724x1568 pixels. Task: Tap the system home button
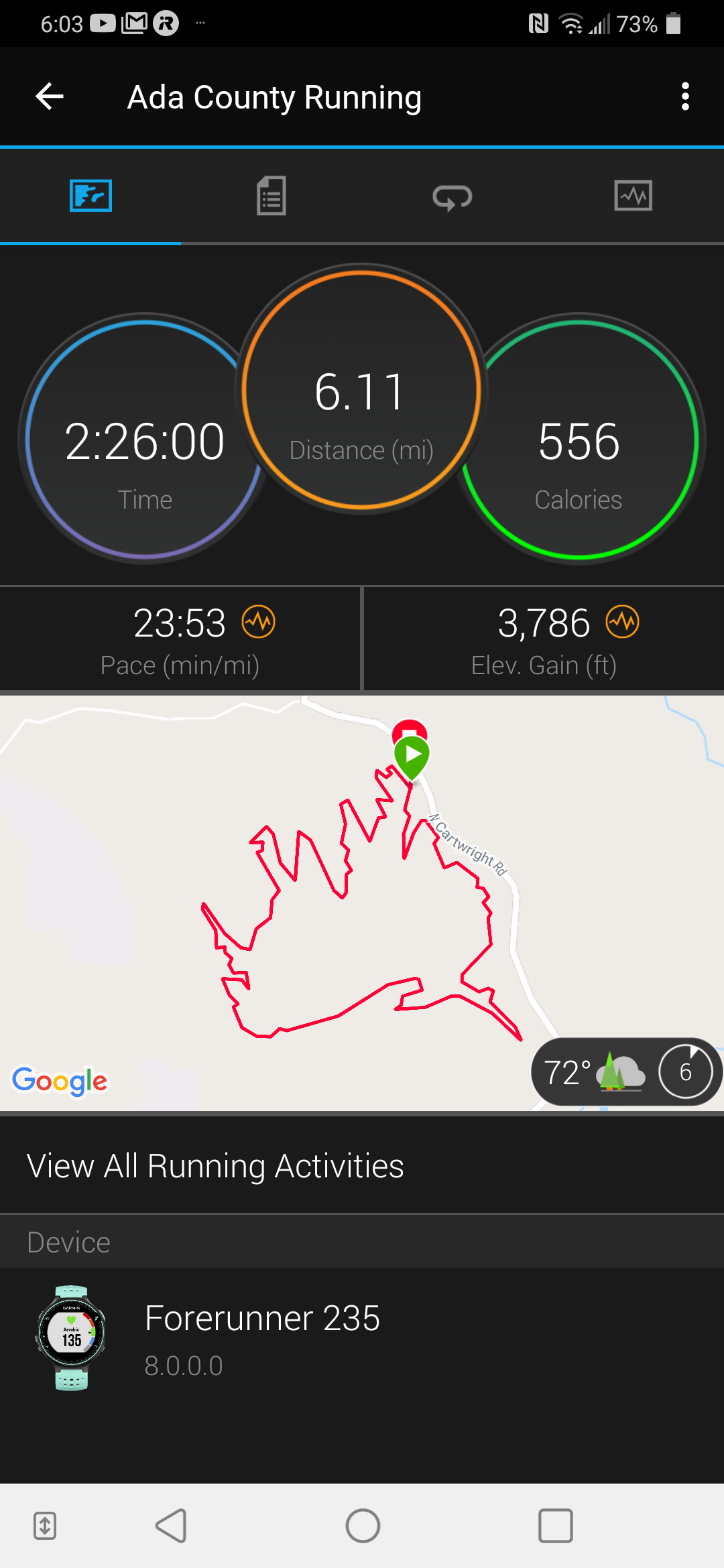click(x=363, y=1526)
